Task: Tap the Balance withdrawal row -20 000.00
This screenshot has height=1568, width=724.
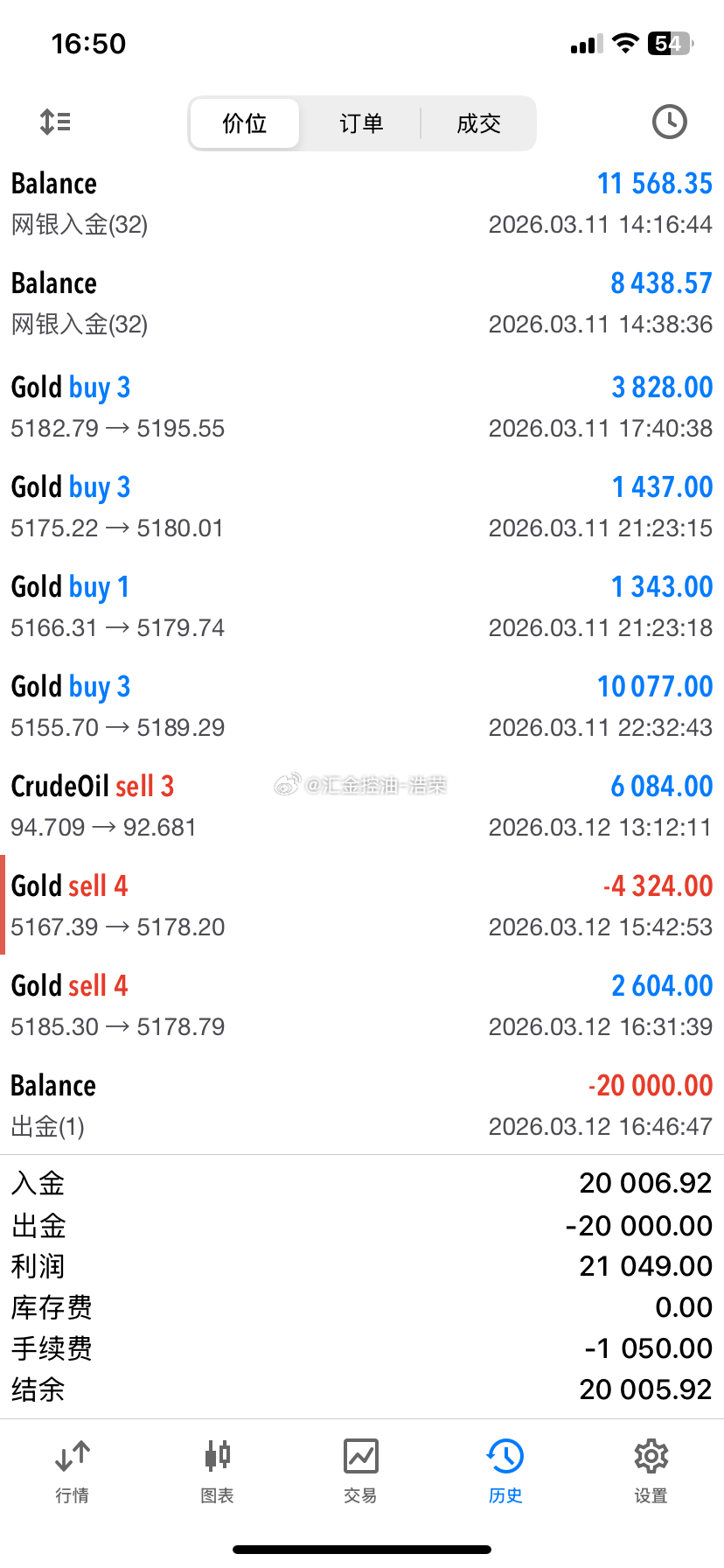Action: point(362,1104)
